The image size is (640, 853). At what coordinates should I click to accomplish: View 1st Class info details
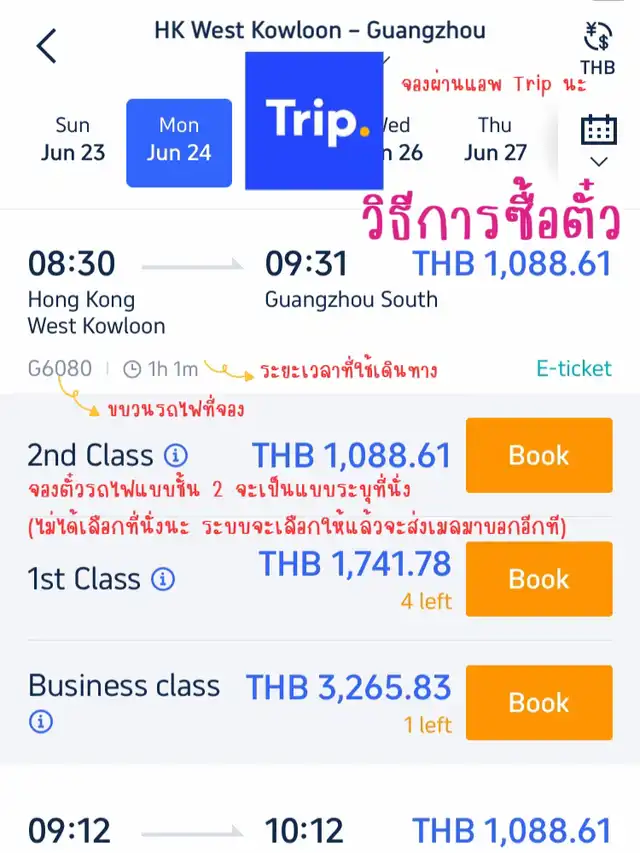[x=162, y=579]
